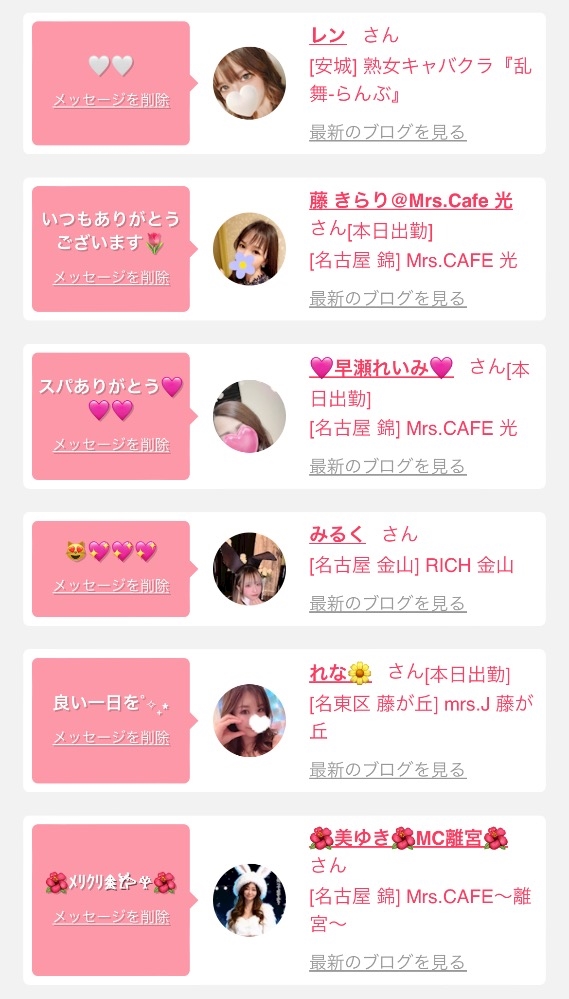Screen dimensions: 569x999
Task: View れな's latest blog
Action: coord(387,769)
